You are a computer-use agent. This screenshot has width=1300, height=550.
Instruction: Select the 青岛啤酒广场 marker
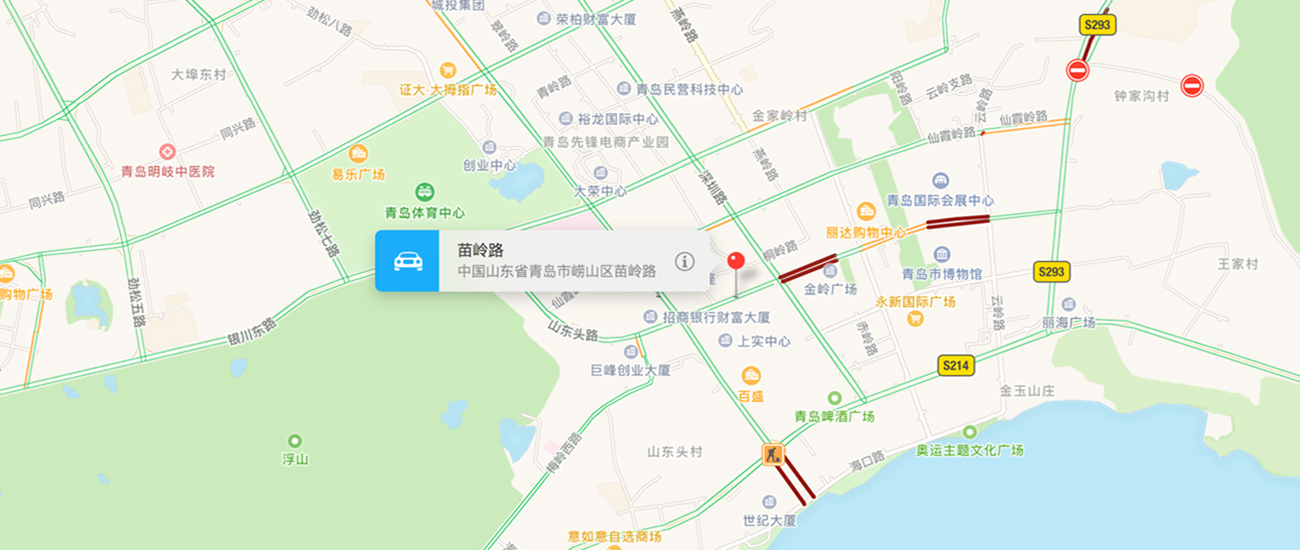coord(834,398)
